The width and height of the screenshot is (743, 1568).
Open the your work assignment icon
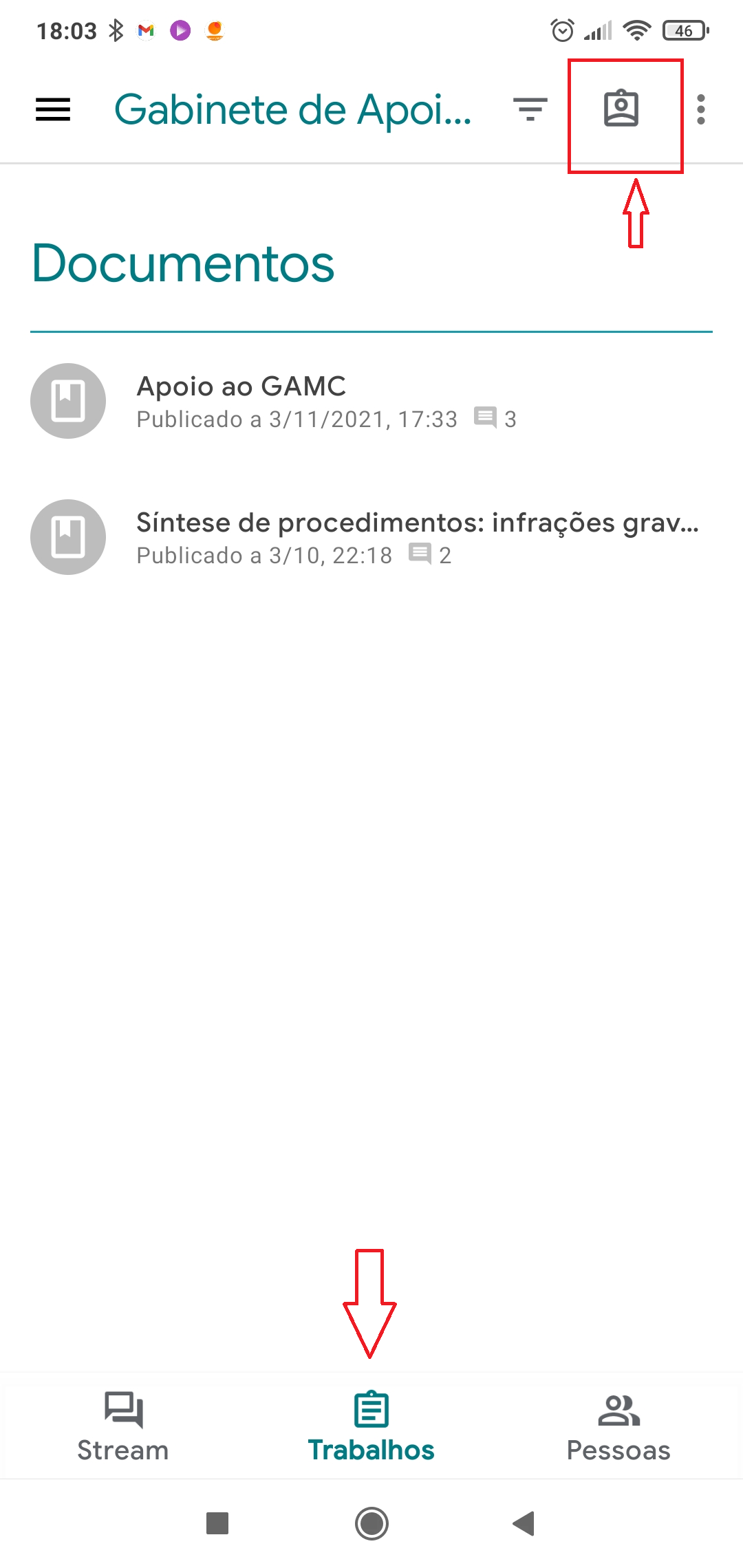(x=621, y=110)
